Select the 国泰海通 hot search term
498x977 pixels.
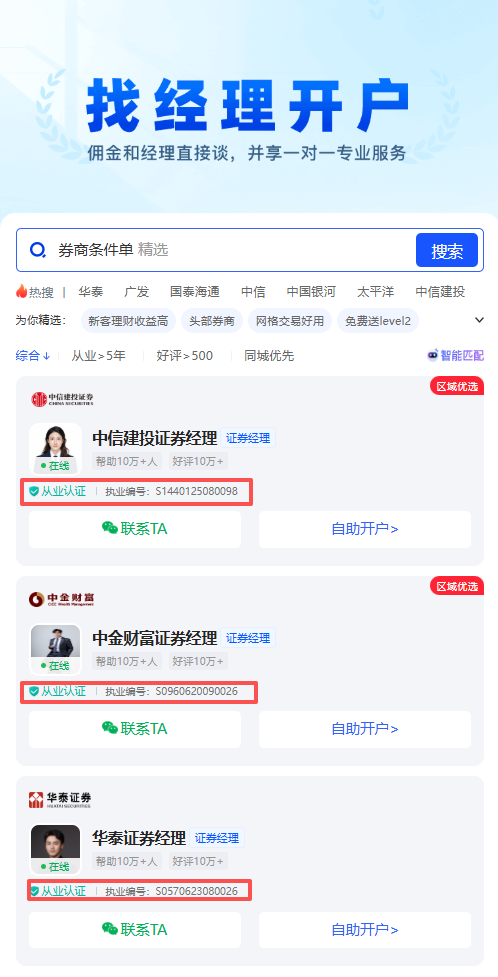click(x=194, y=292)
